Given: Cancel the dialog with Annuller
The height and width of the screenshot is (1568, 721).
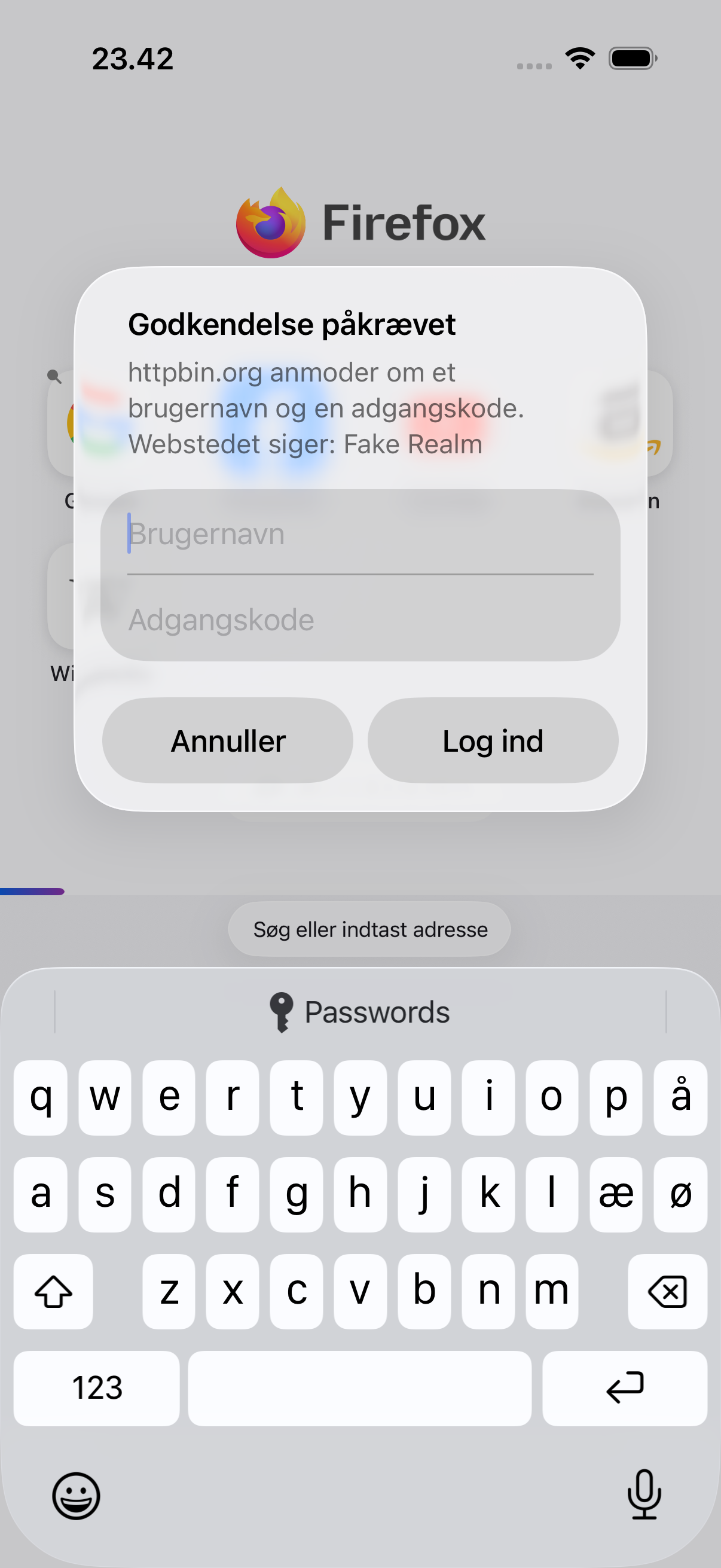Looking at the screenshot, I should [228, 741].
